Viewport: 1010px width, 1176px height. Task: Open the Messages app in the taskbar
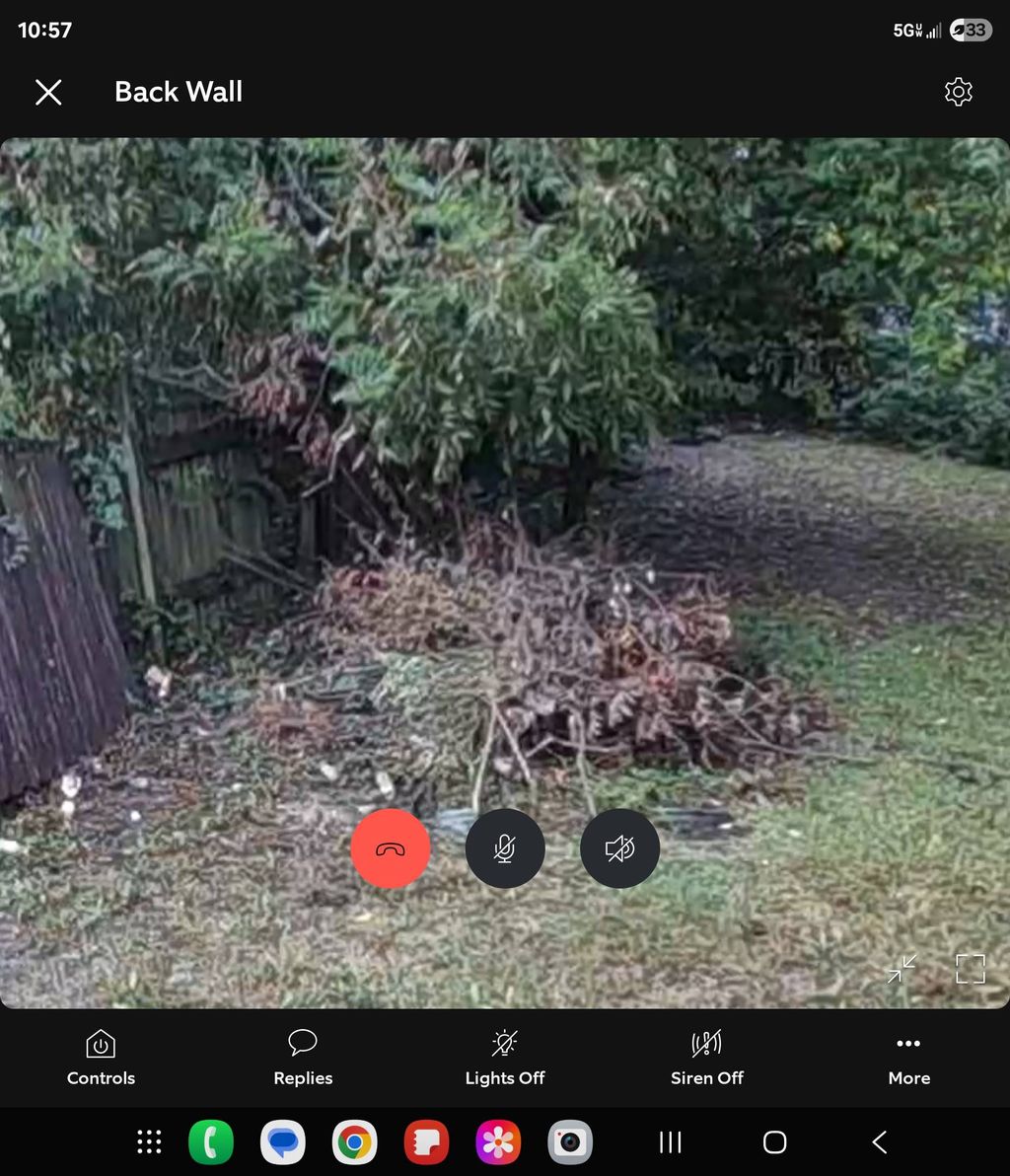tap(283, 1142)
